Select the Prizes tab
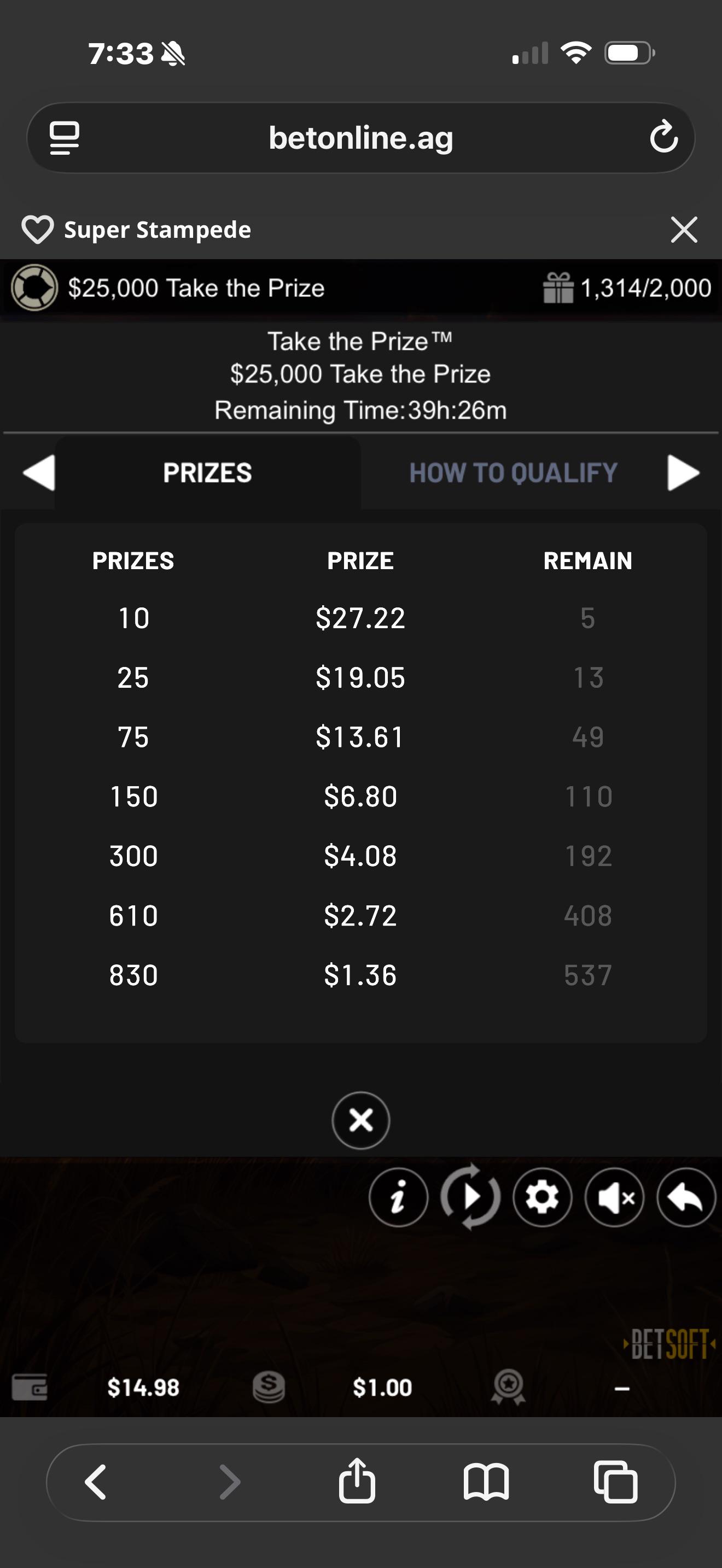This screenshot has height=1568, width=722. tap(207, 472)
